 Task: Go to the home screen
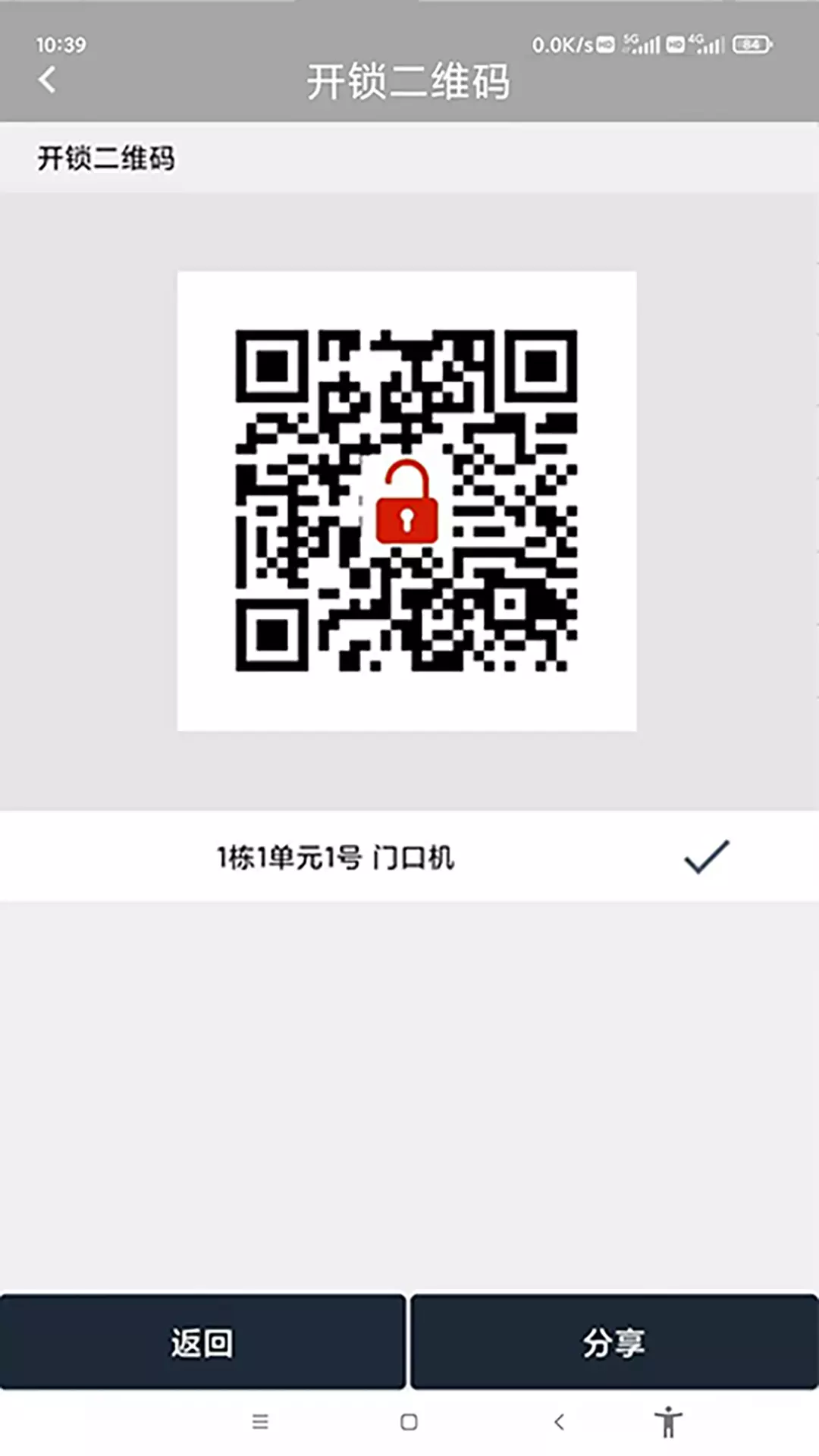point(409,1422)
